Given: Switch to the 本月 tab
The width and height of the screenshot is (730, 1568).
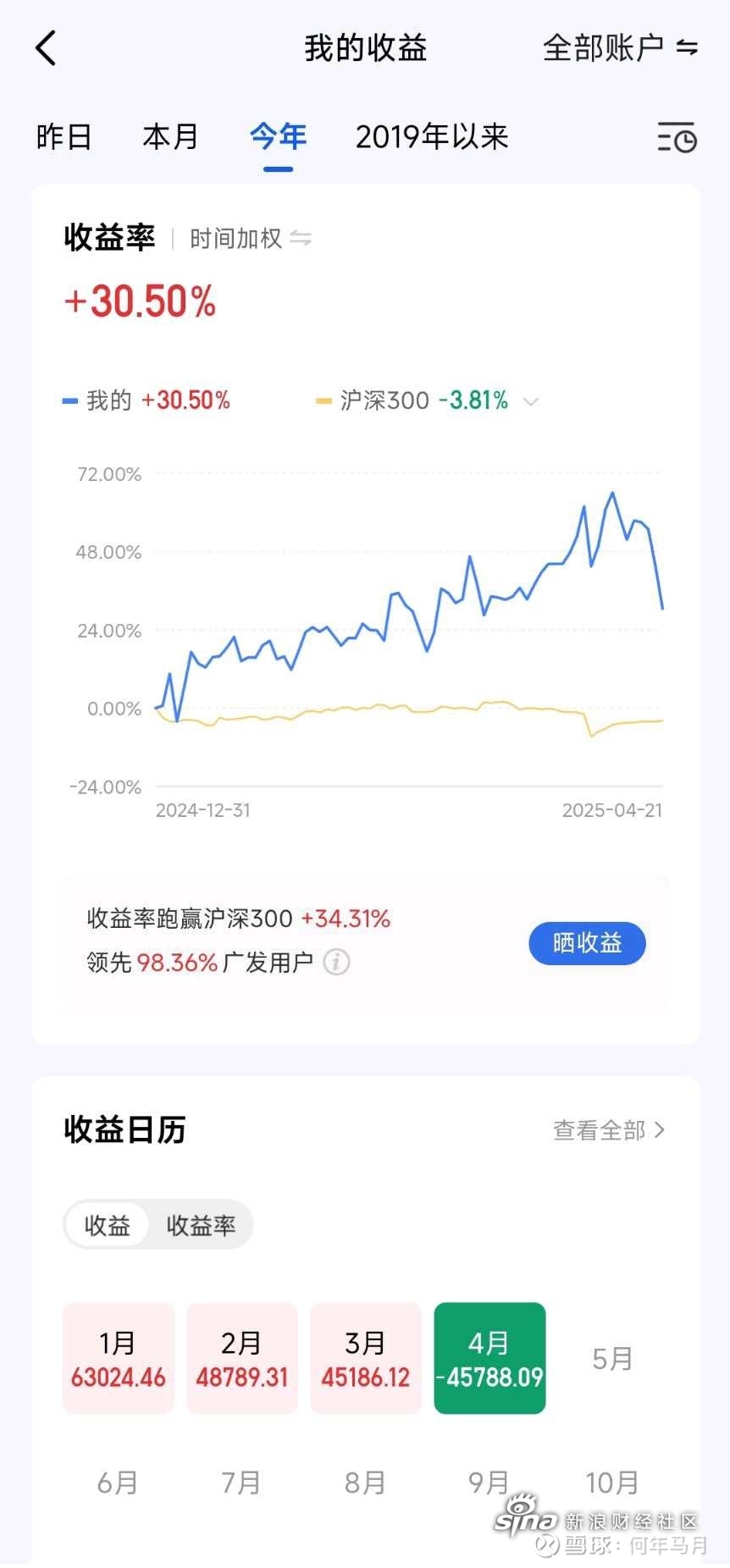Looking at the screenshot, I should click(x=170, y=136).
